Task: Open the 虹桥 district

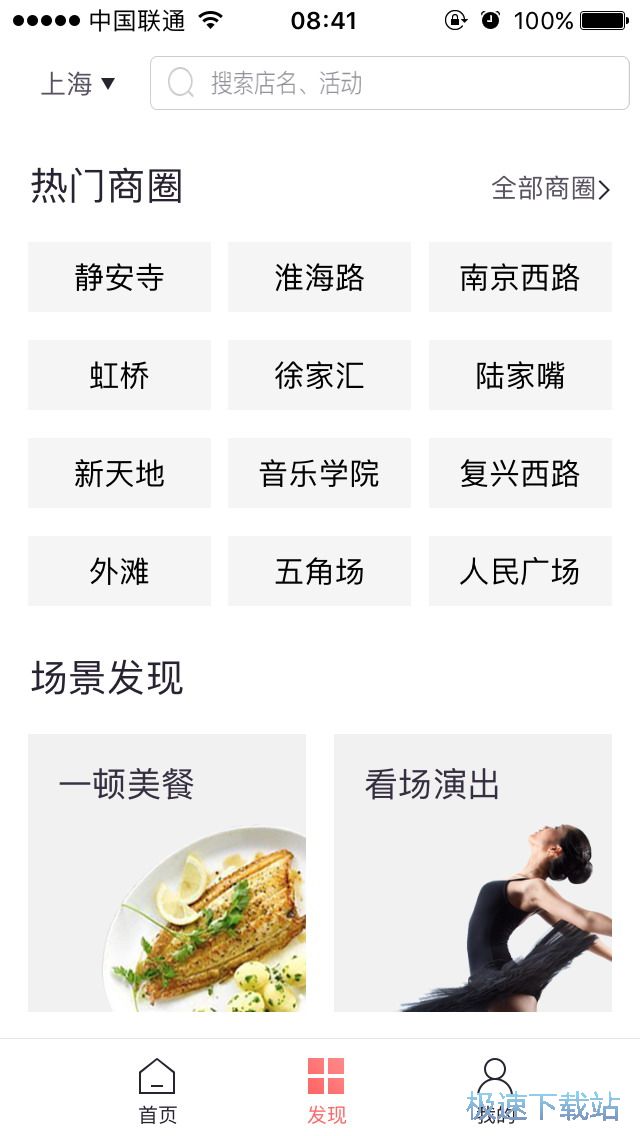Action: [x=119, y=375]
